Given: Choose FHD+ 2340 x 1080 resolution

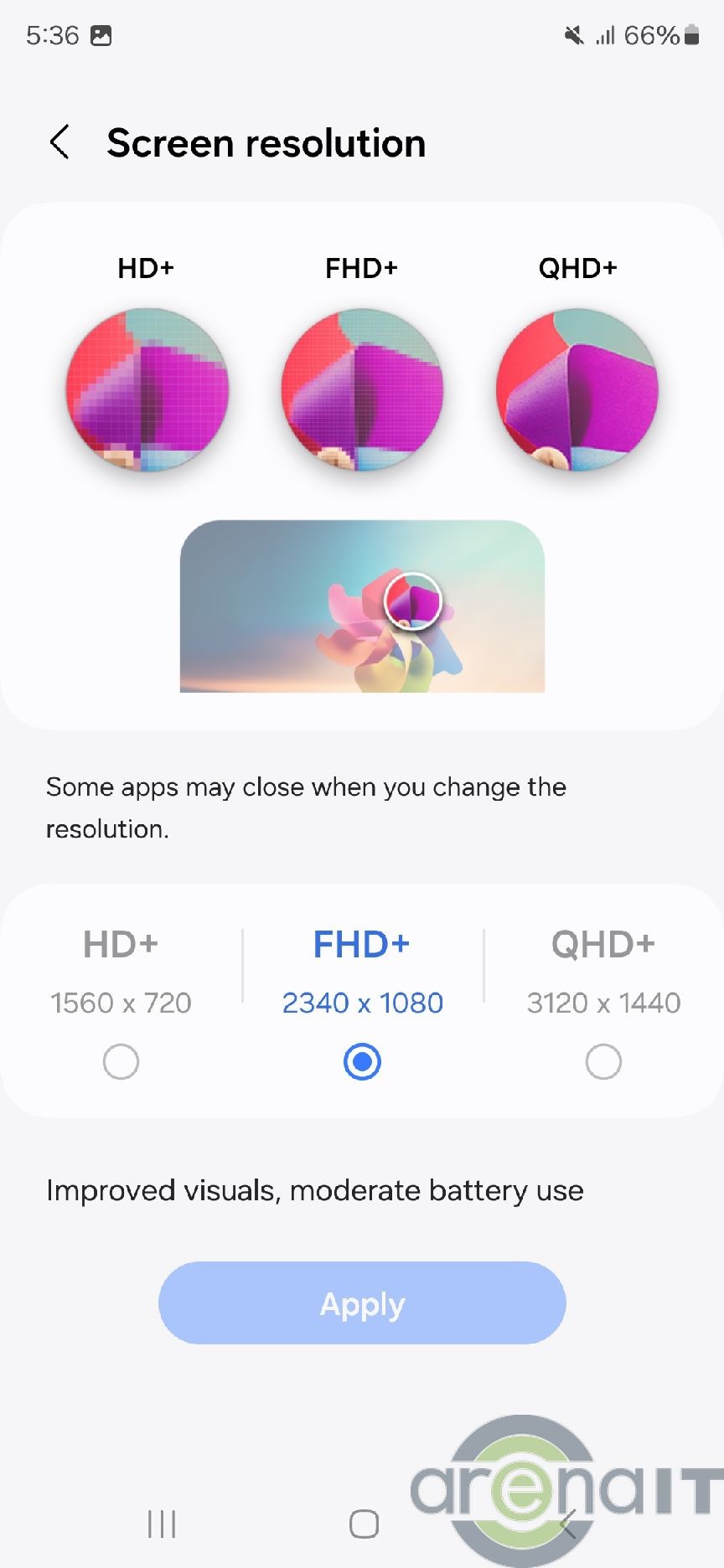Looking at the screenshot, I should (x=362, y=1061).
